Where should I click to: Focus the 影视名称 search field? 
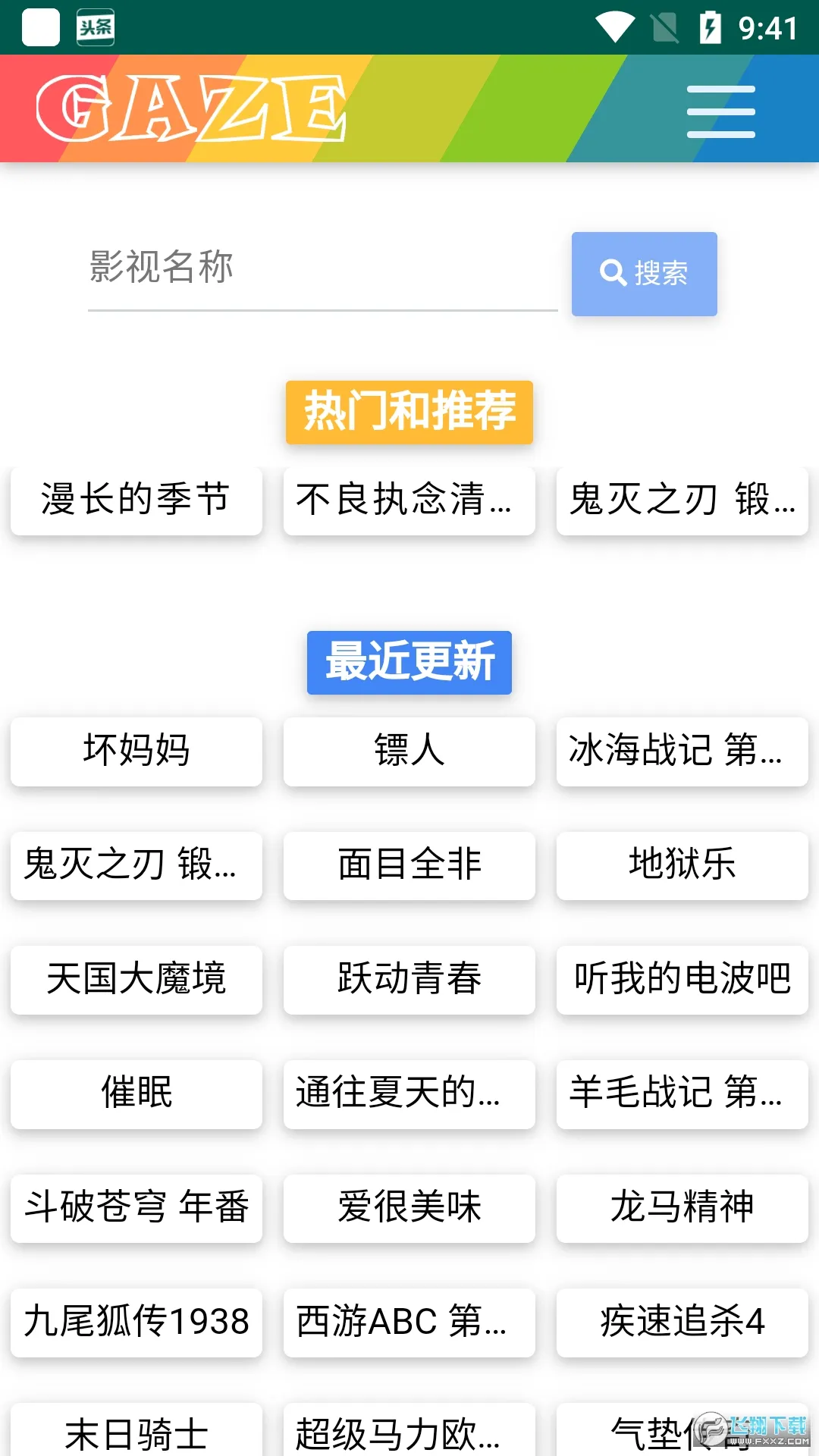[x=322, y=268]
